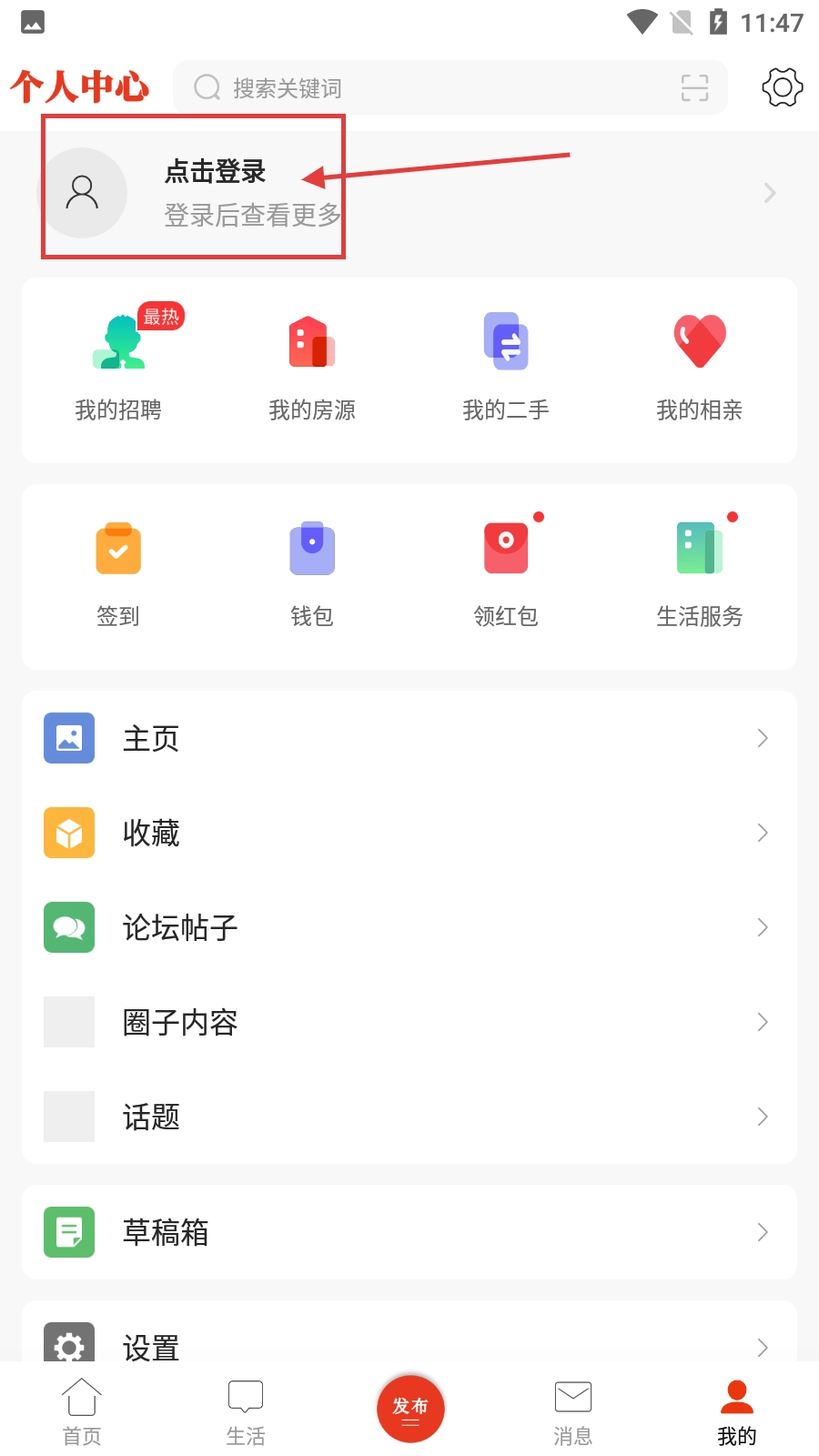This screenshot has width=819, height=1456.
Task: Open the 收藏 row
Action: pos(409,833)
